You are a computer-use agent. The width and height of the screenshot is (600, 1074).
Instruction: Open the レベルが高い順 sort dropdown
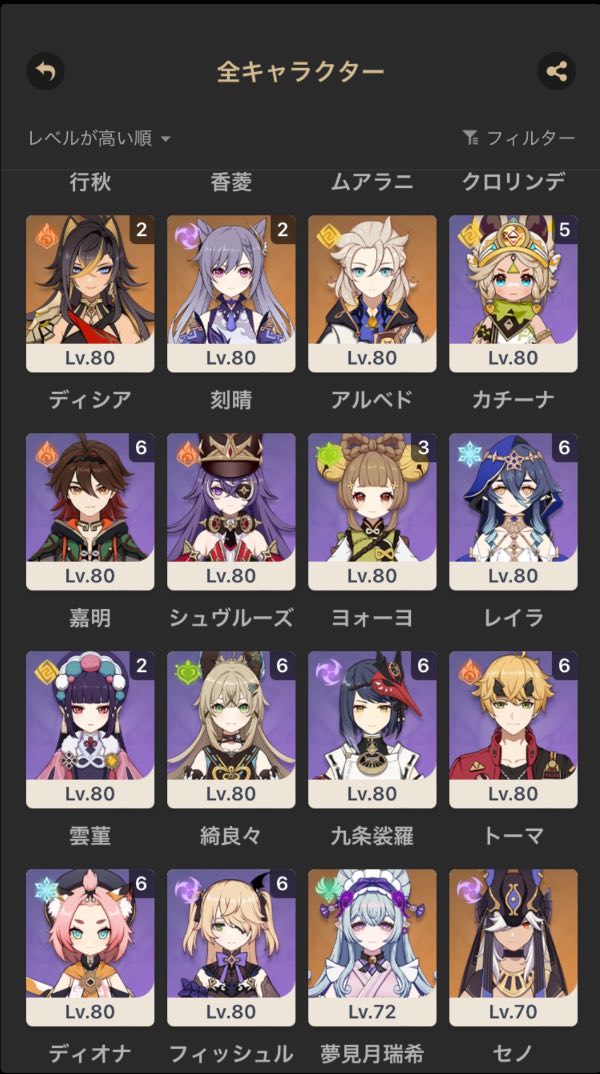tap(99, 138)
